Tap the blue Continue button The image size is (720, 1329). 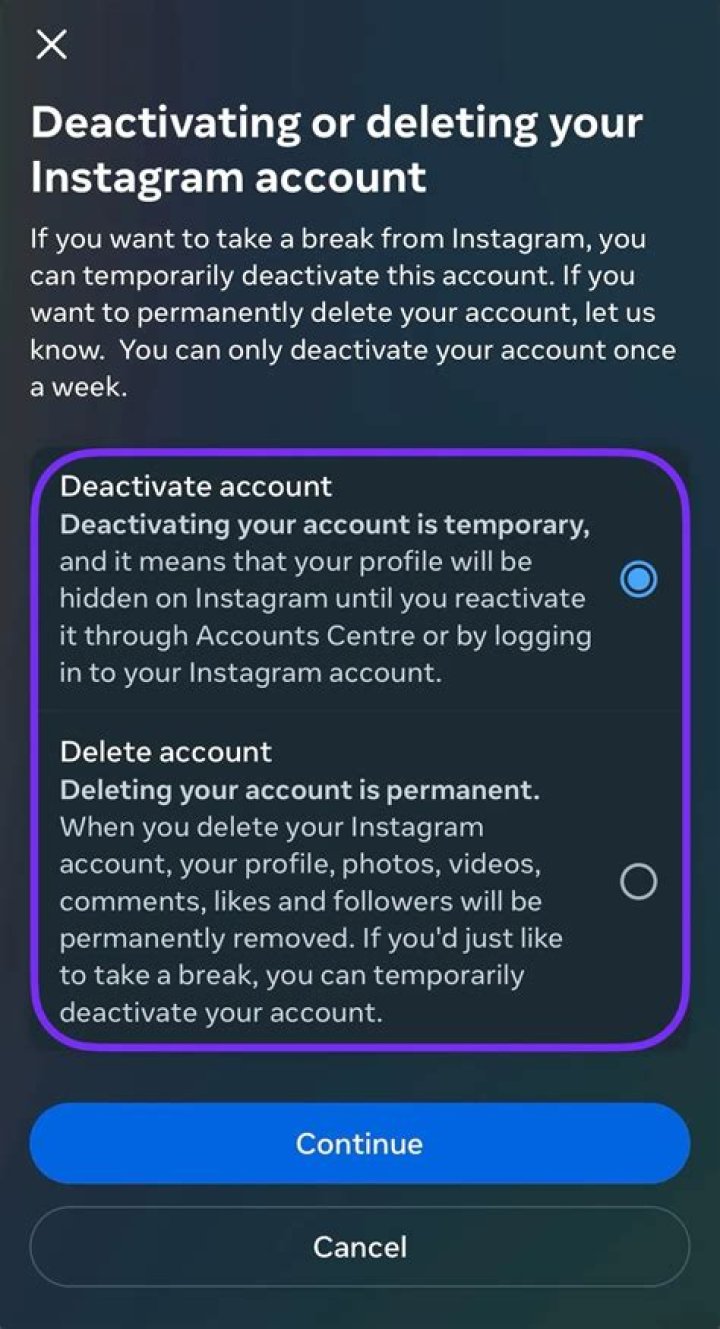(360, 1144)
